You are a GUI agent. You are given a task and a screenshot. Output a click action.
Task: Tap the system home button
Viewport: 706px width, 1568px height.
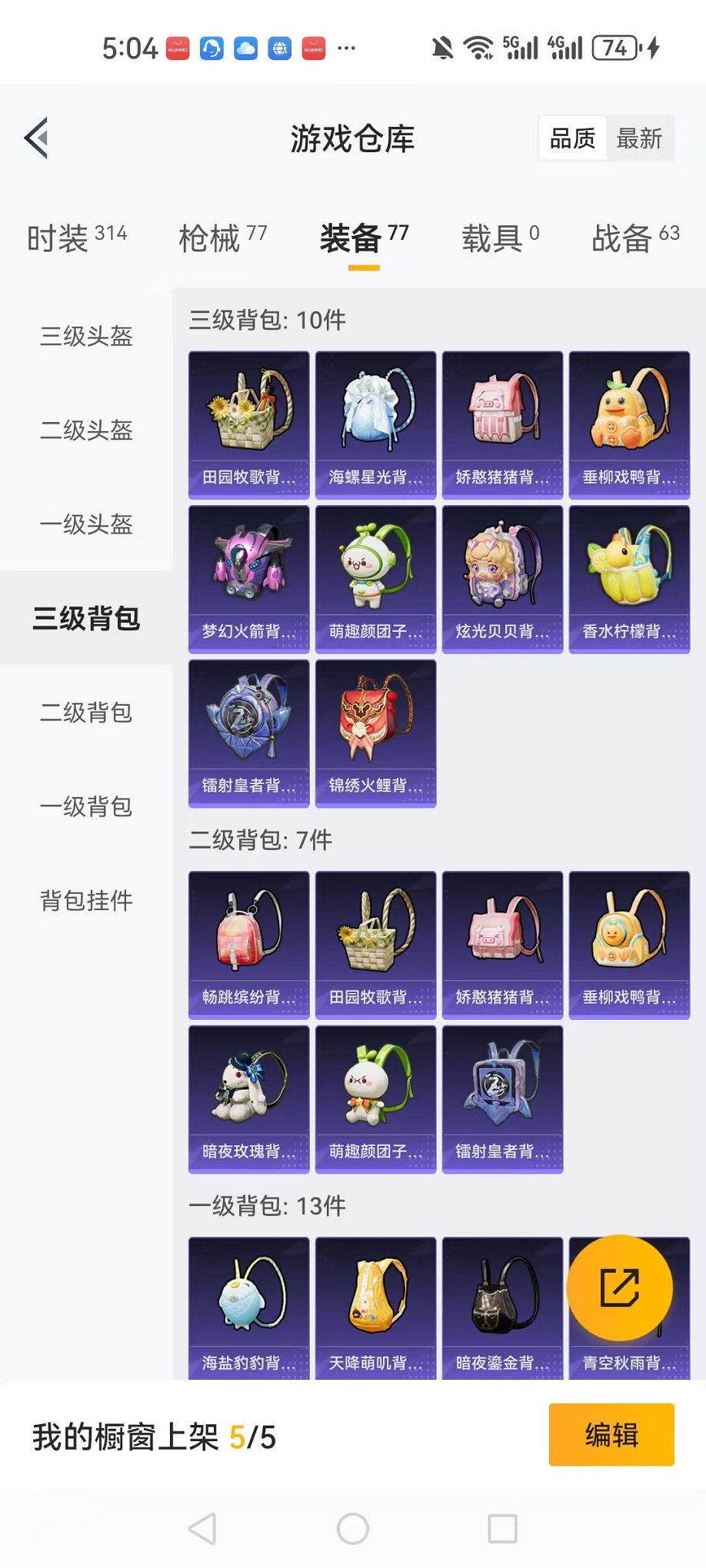pos(353,1529)
